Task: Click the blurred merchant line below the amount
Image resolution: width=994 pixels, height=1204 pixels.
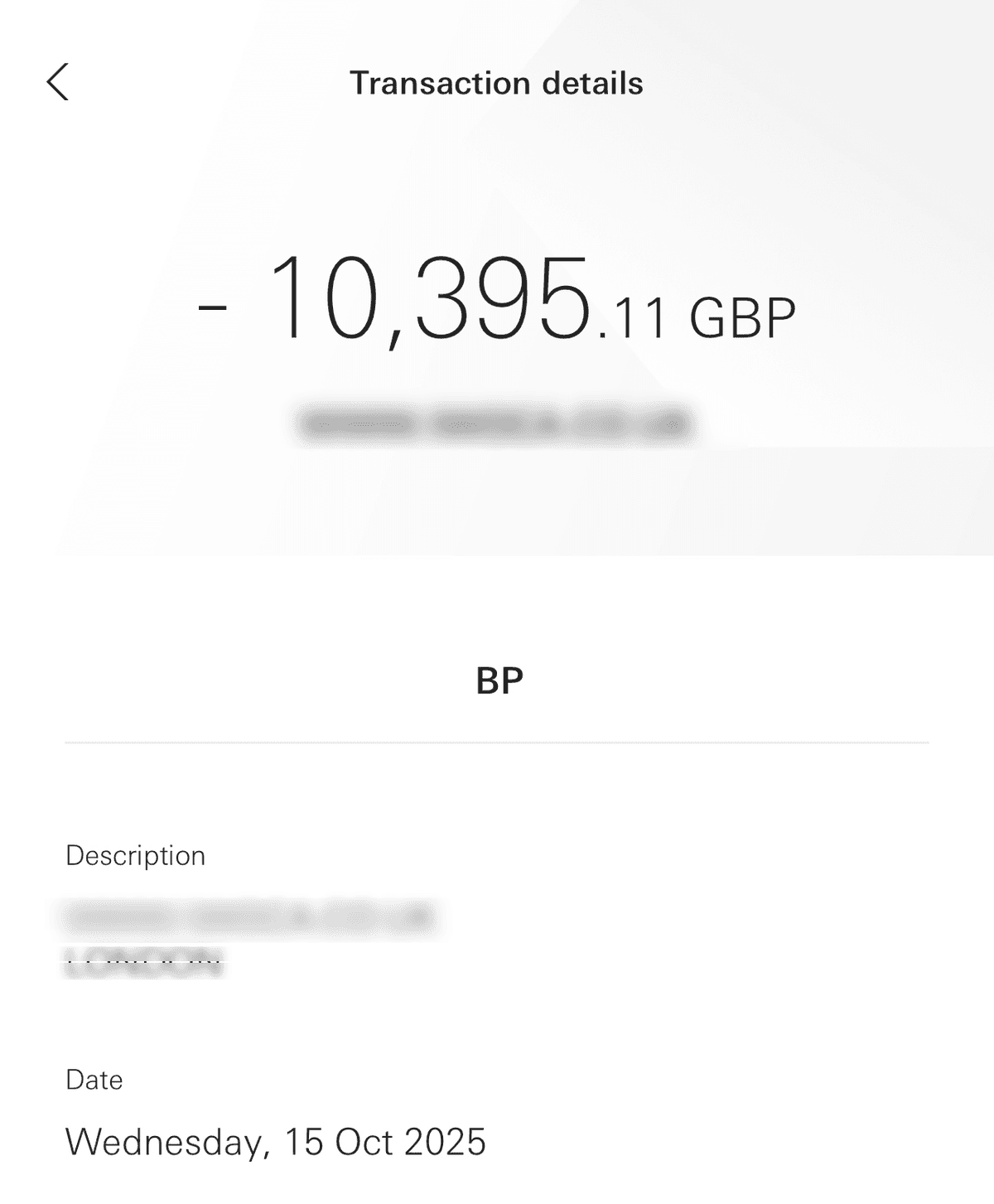Action: pos(497,421)
